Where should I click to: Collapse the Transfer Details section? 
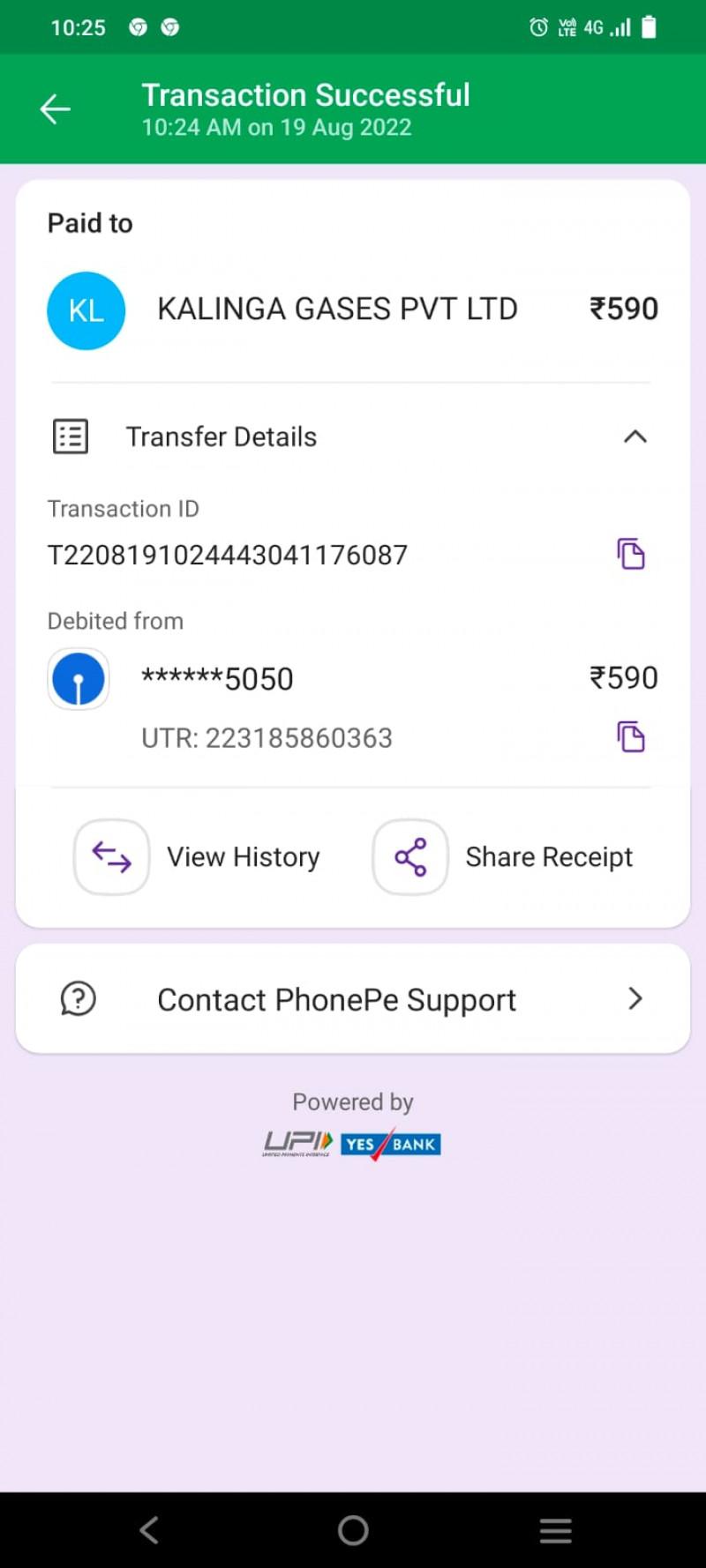(x=635, y=437)
